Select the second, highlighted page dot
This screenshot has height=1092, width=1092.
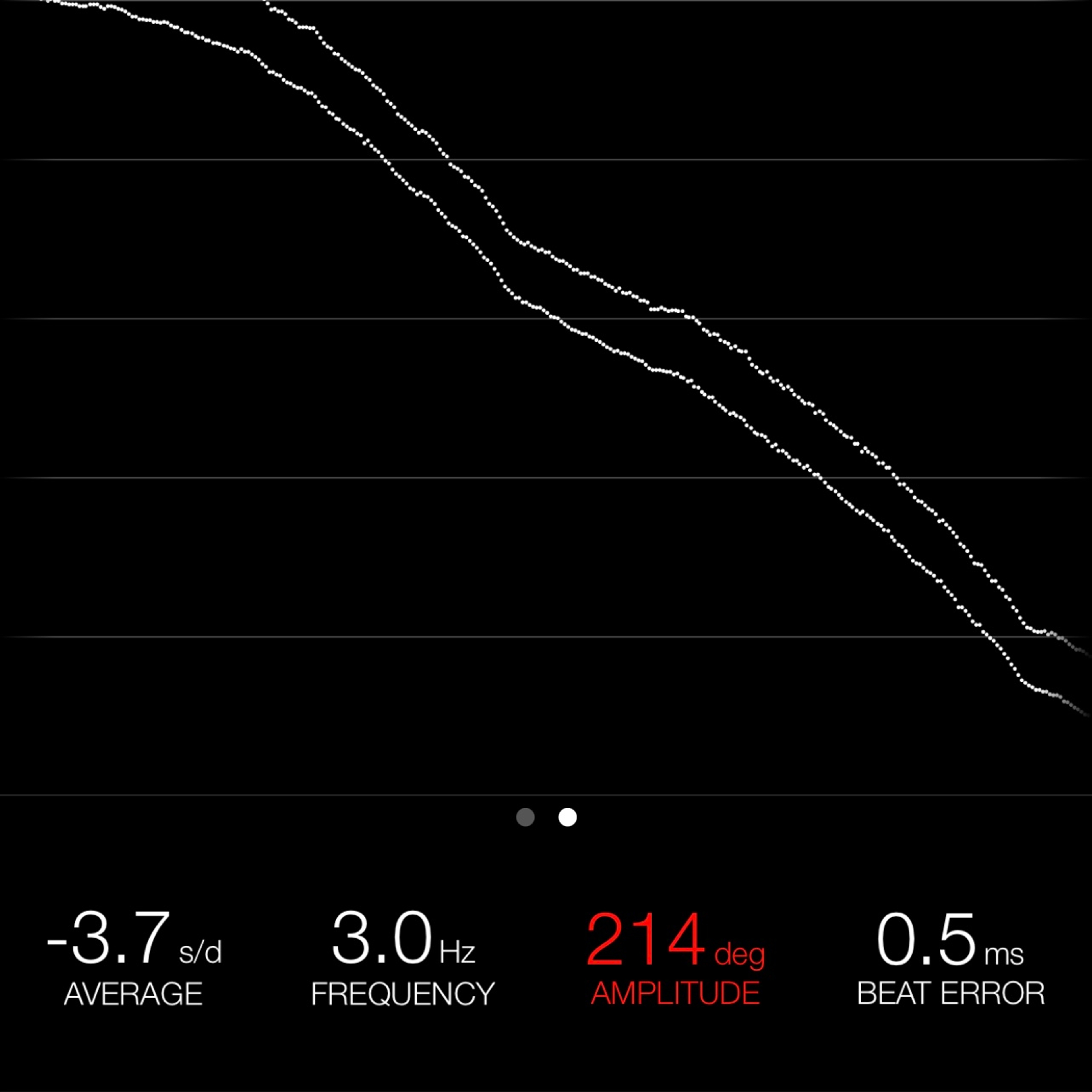coord(568,817)
